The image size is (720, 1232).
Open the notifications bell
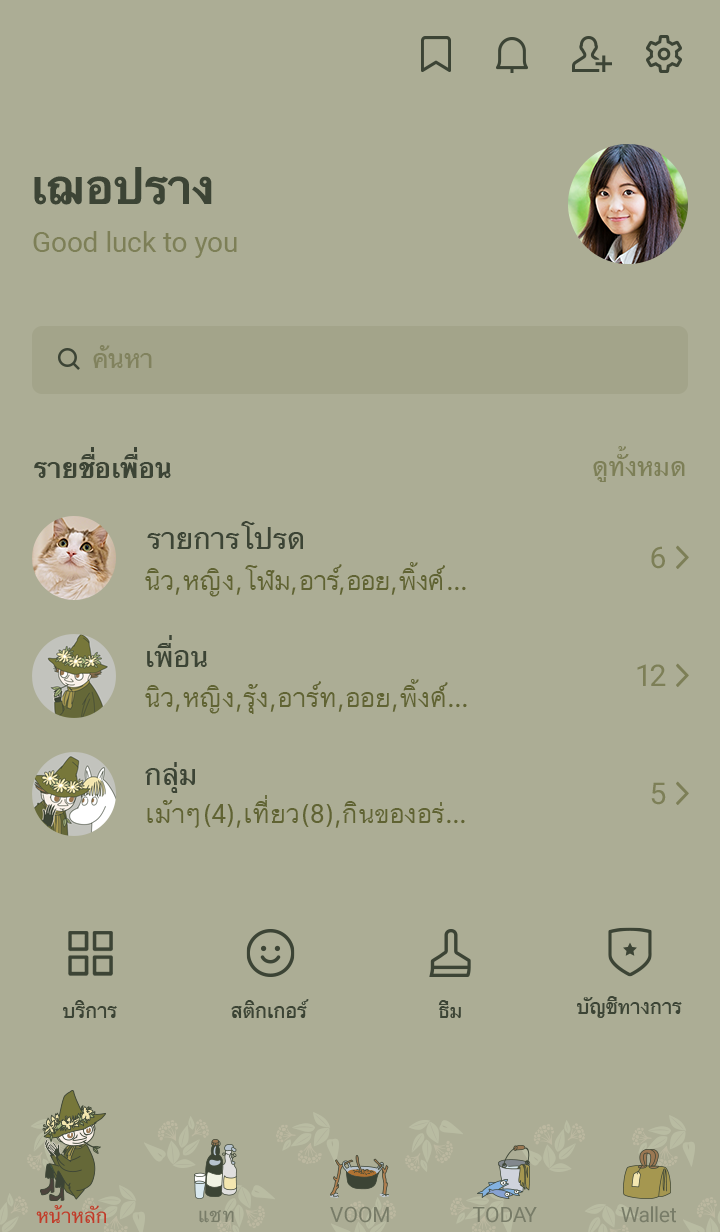click(512, 55)
